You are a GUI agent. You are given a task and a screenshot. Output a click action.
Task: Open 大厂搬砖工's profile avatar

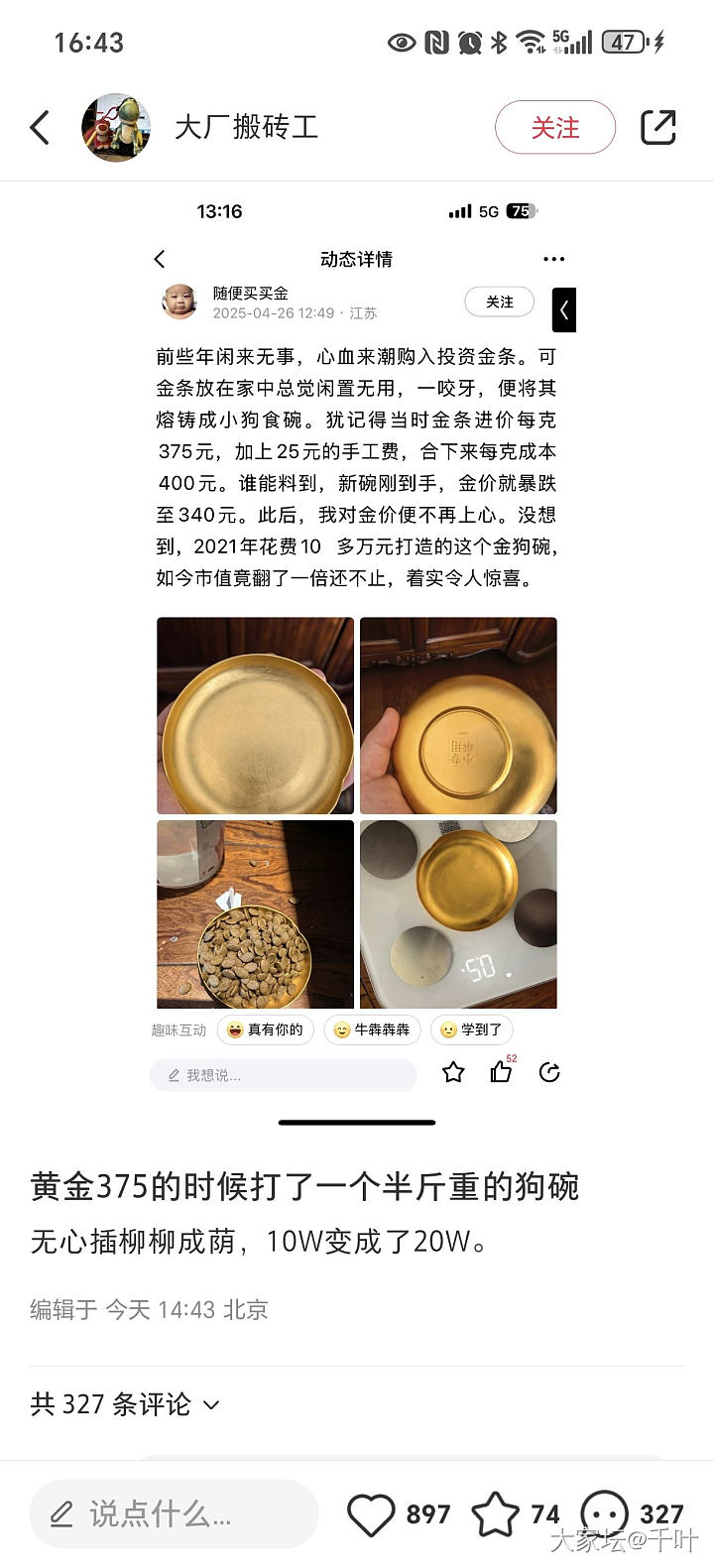(116, 128)
